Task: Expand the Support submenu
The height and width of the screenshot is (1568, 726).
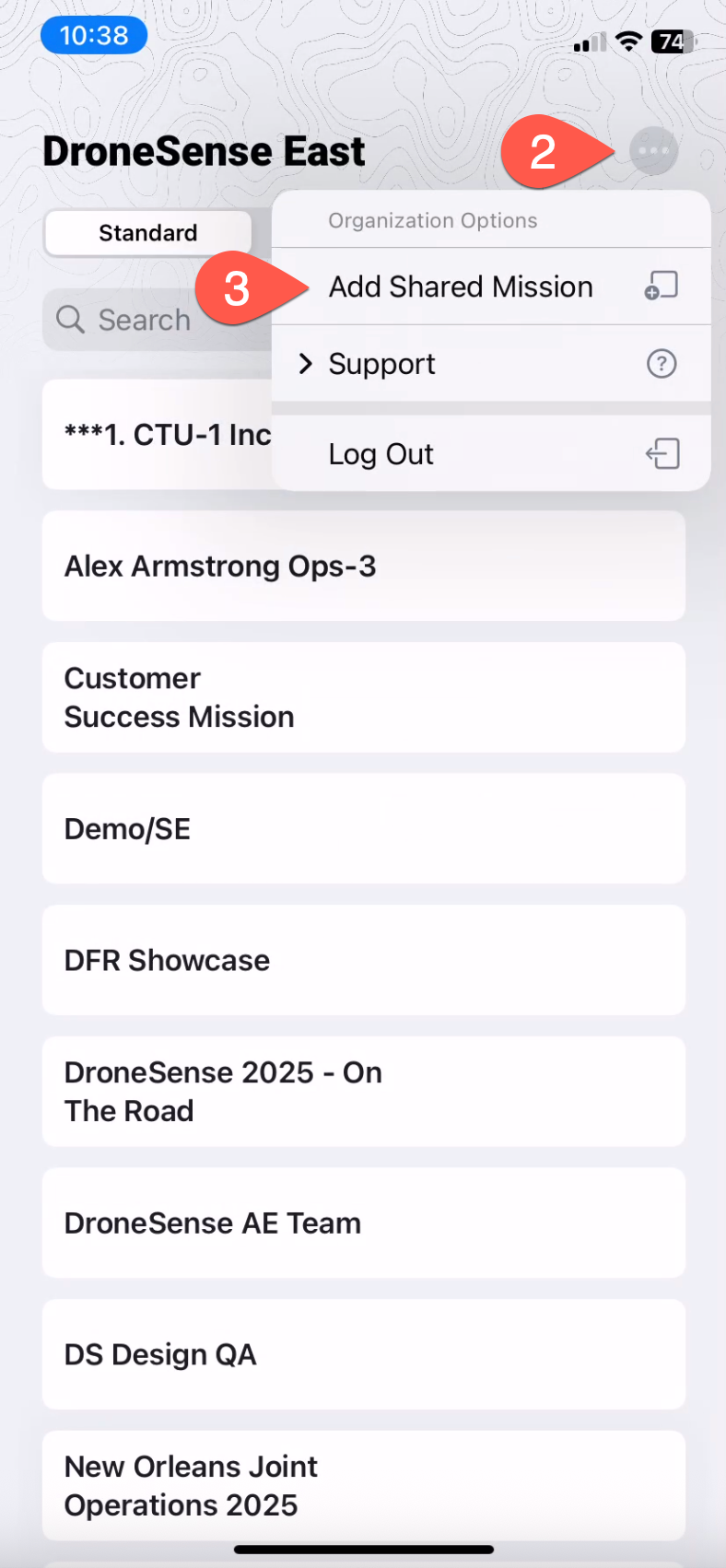Action: coord(491,364)
